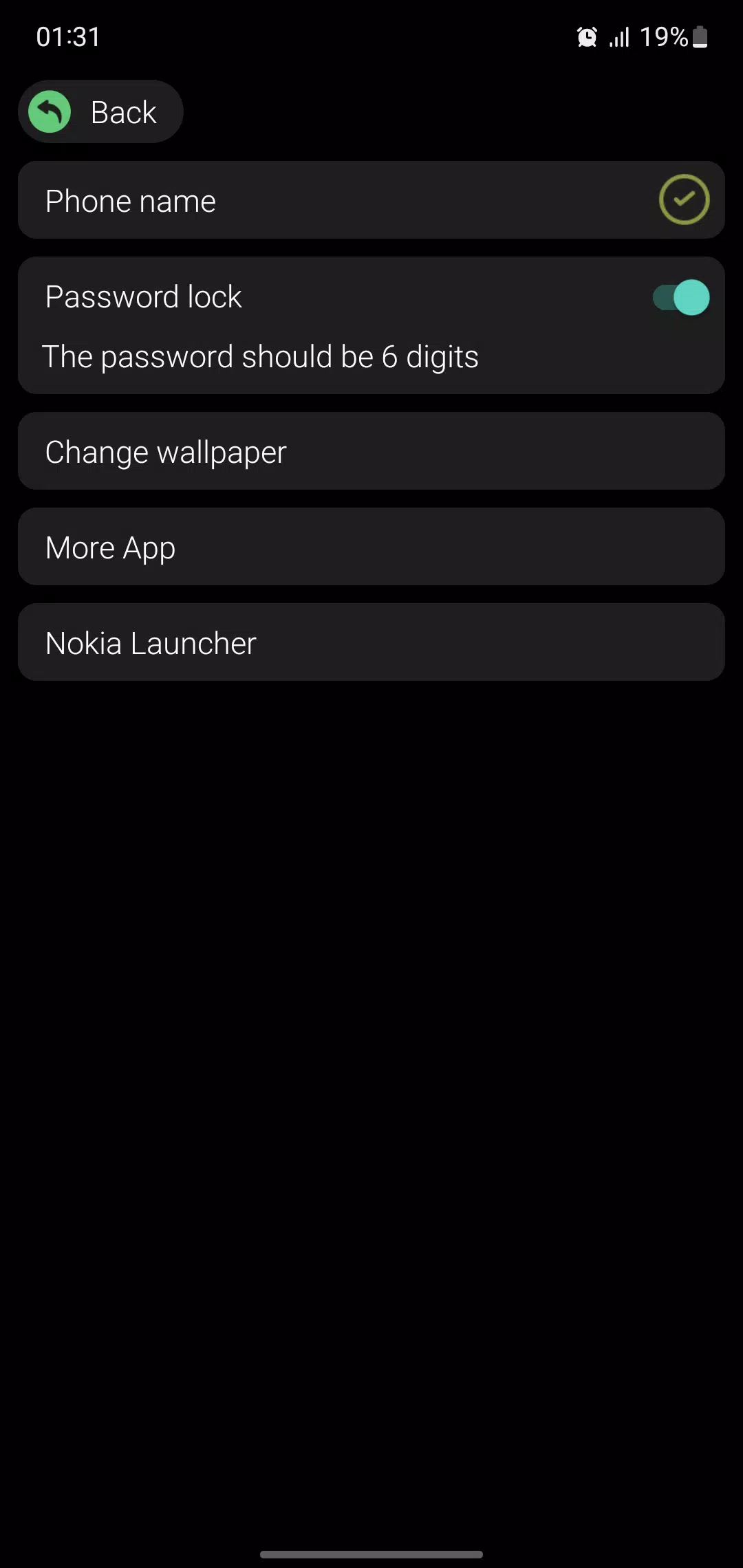Click the Phone name row
Screen dimensions: 743x1568
pos(371,199)
